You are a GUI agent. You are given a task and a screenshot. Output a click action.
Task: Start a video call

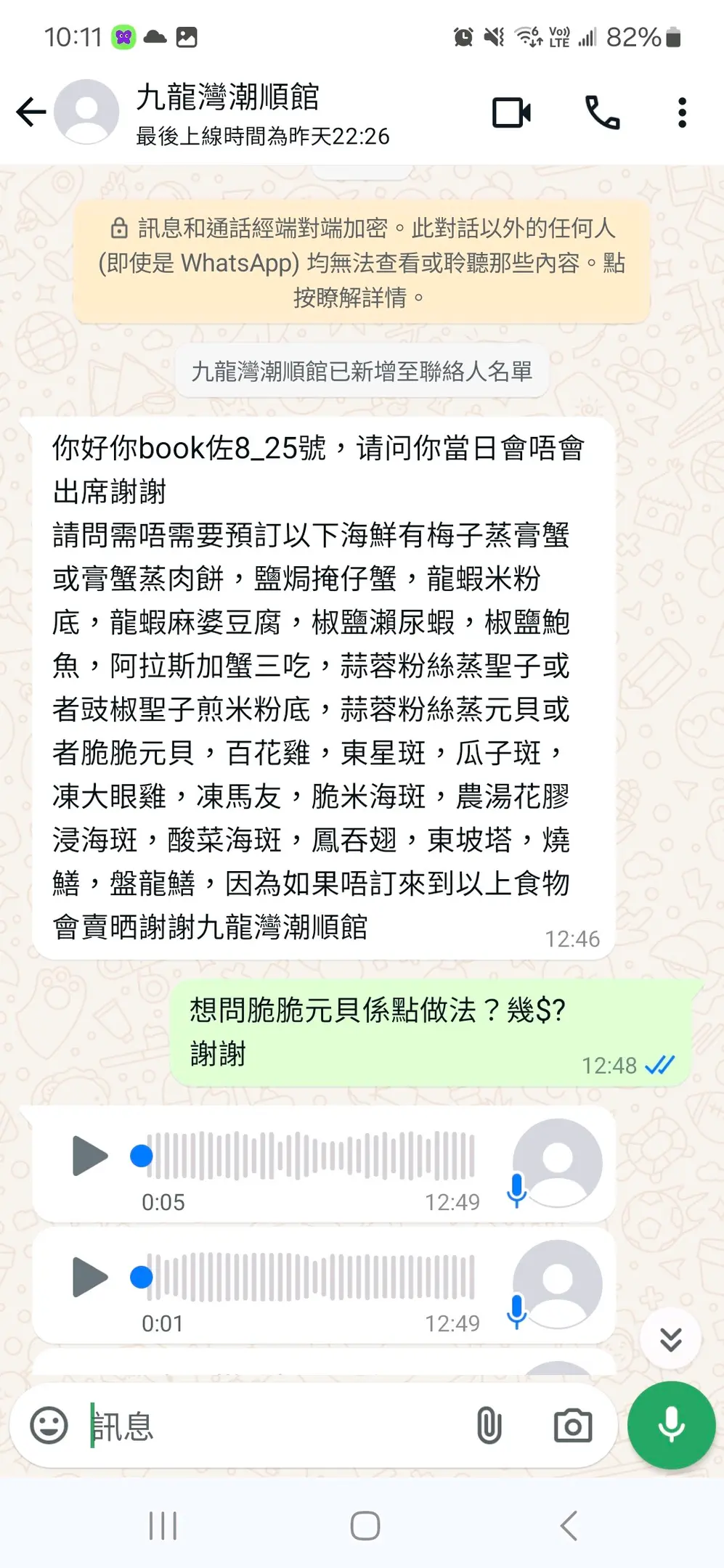[x=511, y=113]
